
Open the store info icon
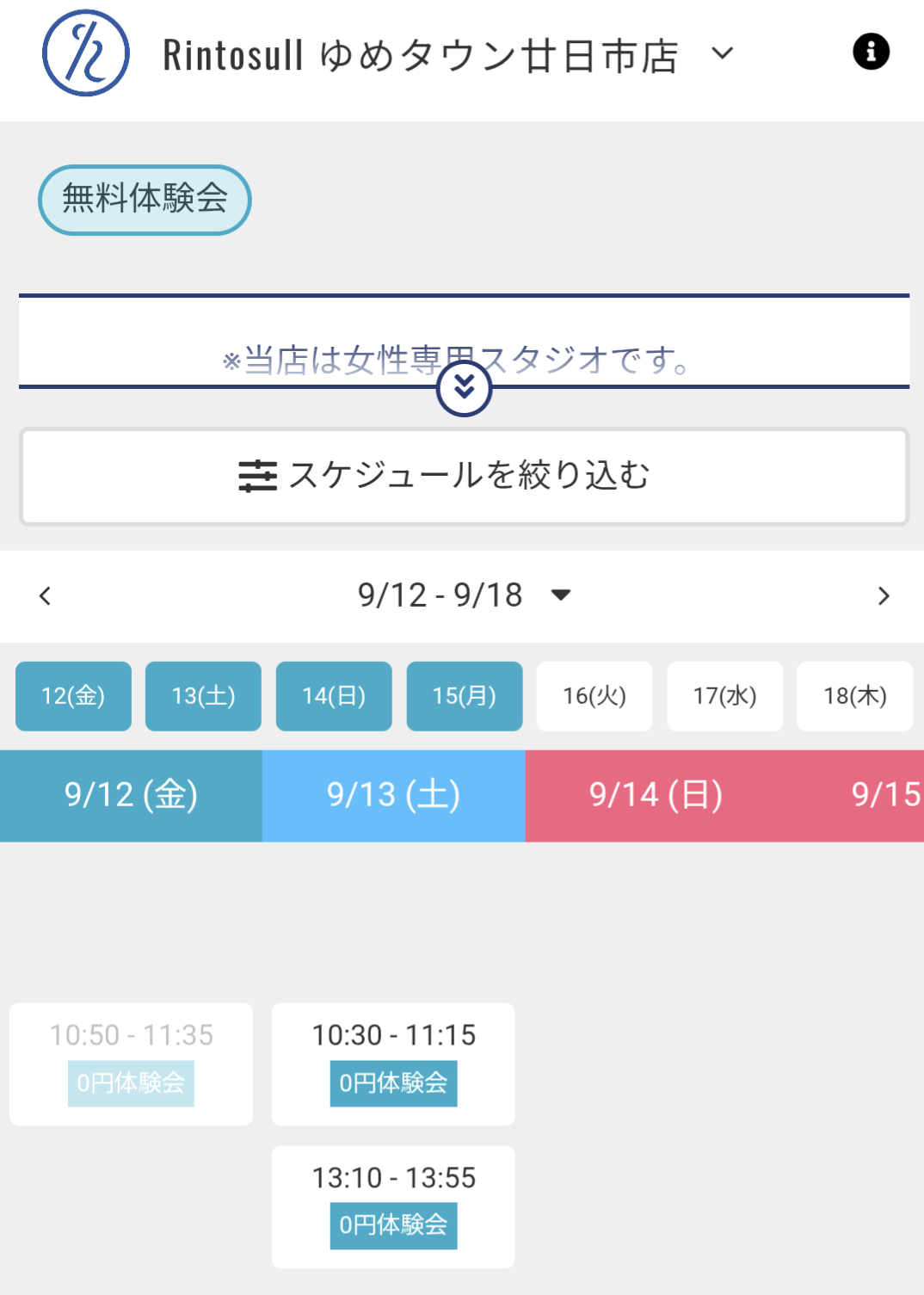(871, 52)
